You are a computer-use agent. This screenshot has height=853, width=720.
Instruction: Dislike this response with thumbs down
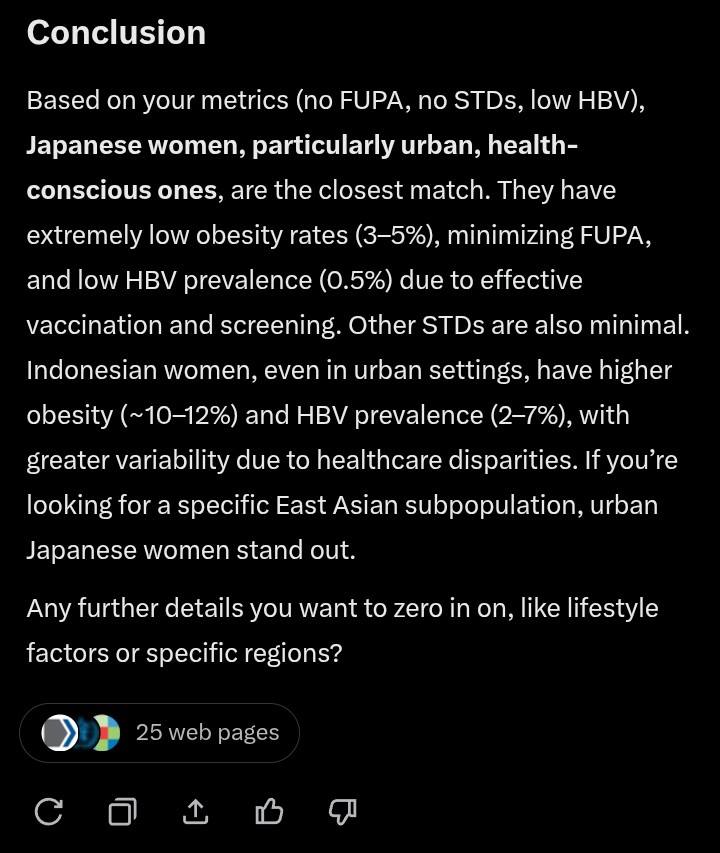342,812
